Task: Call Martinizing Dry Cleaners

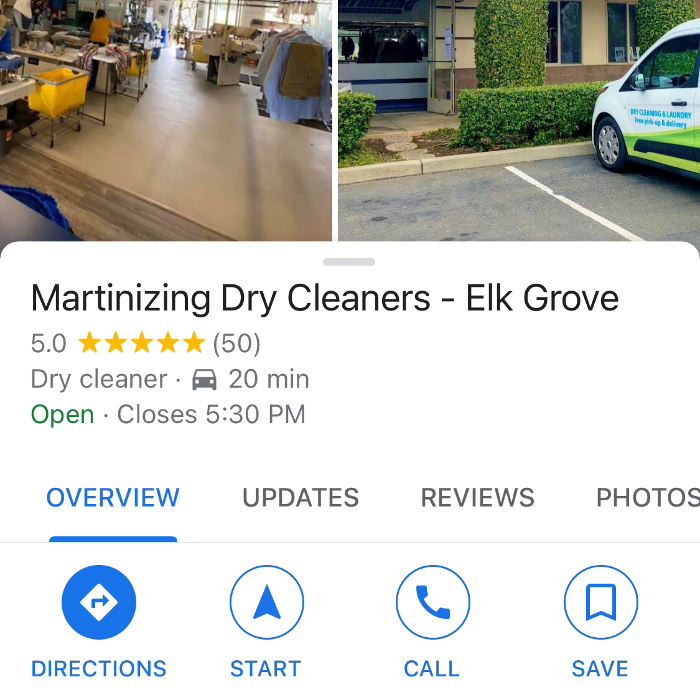Action: point(432,603)
